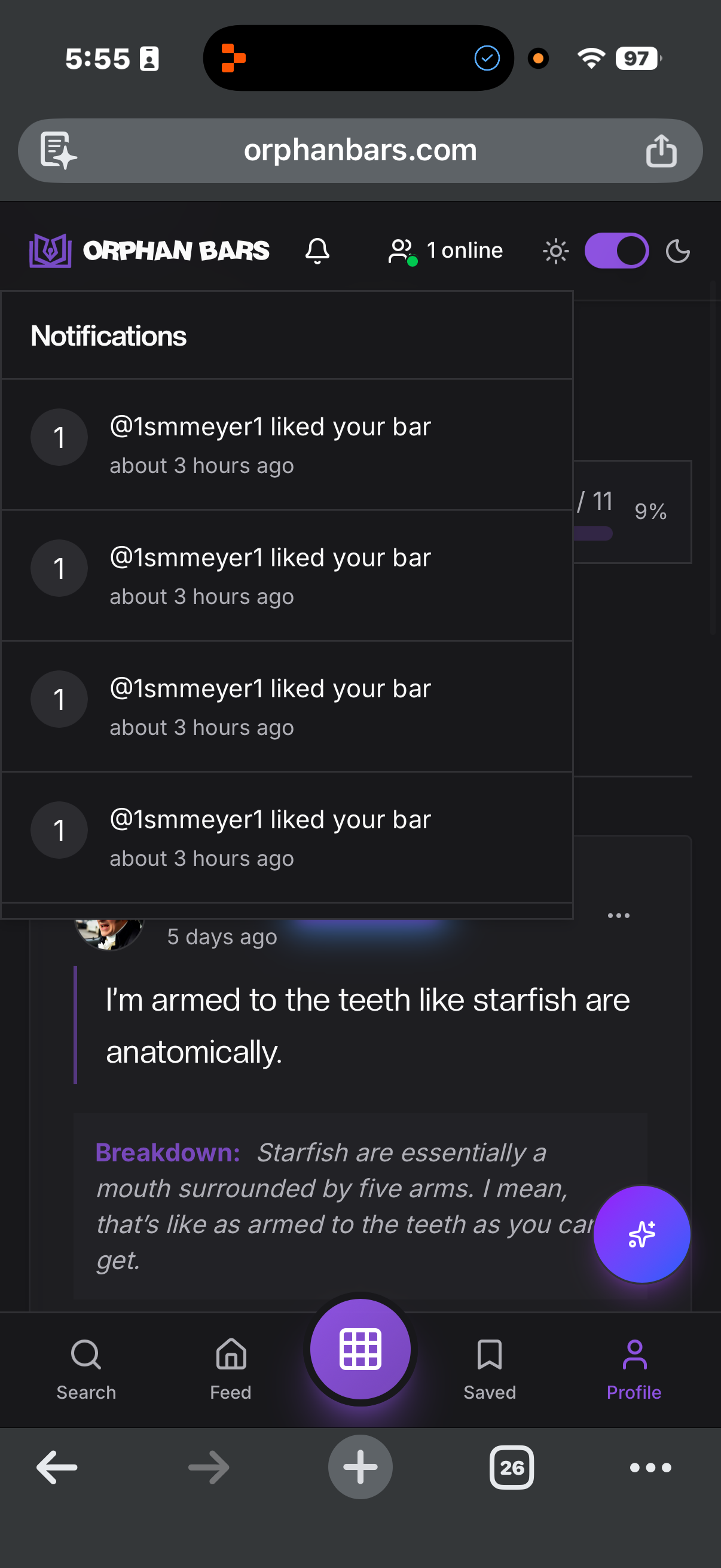
Task: Open the browser's three-dot more menu
Action: coord(650,1468)
